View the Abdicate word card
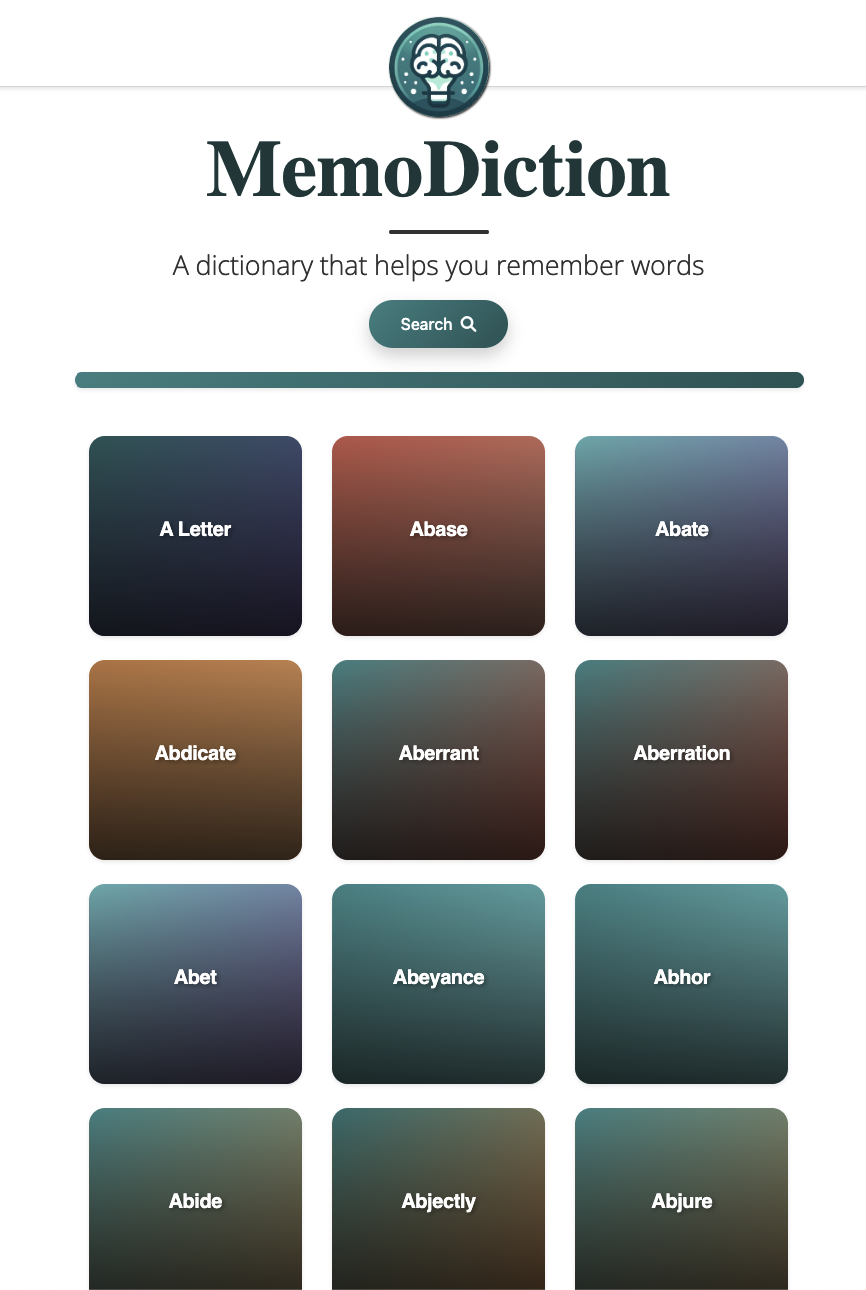The height and width of the screenshot is (1290, 866). point(195,759)
